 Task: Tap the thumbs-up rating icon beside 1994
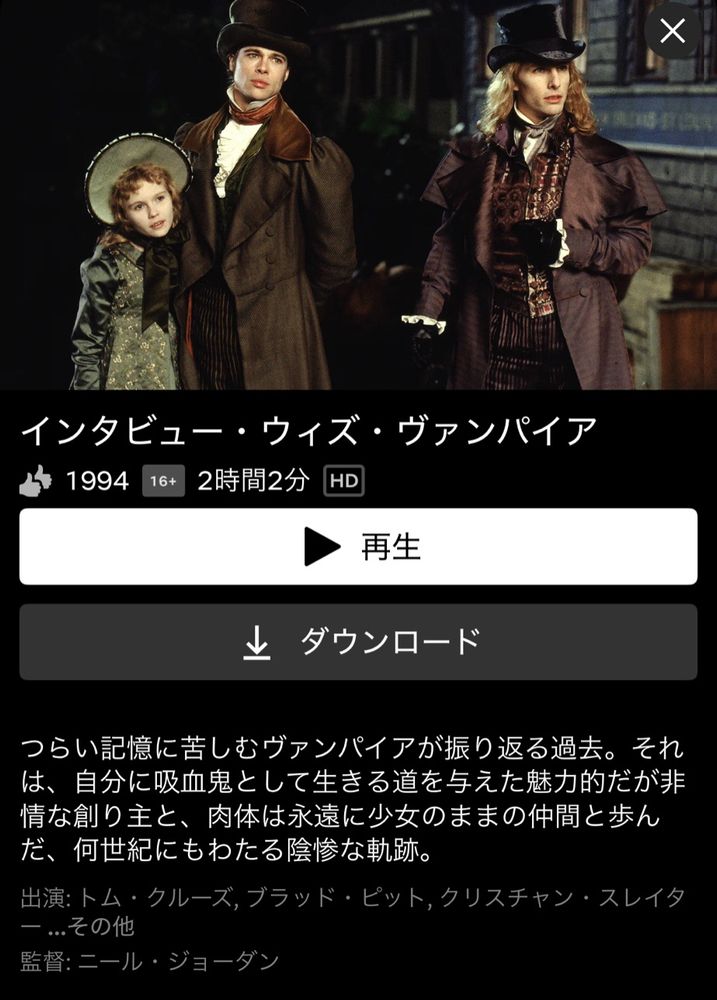pos(36,481)
